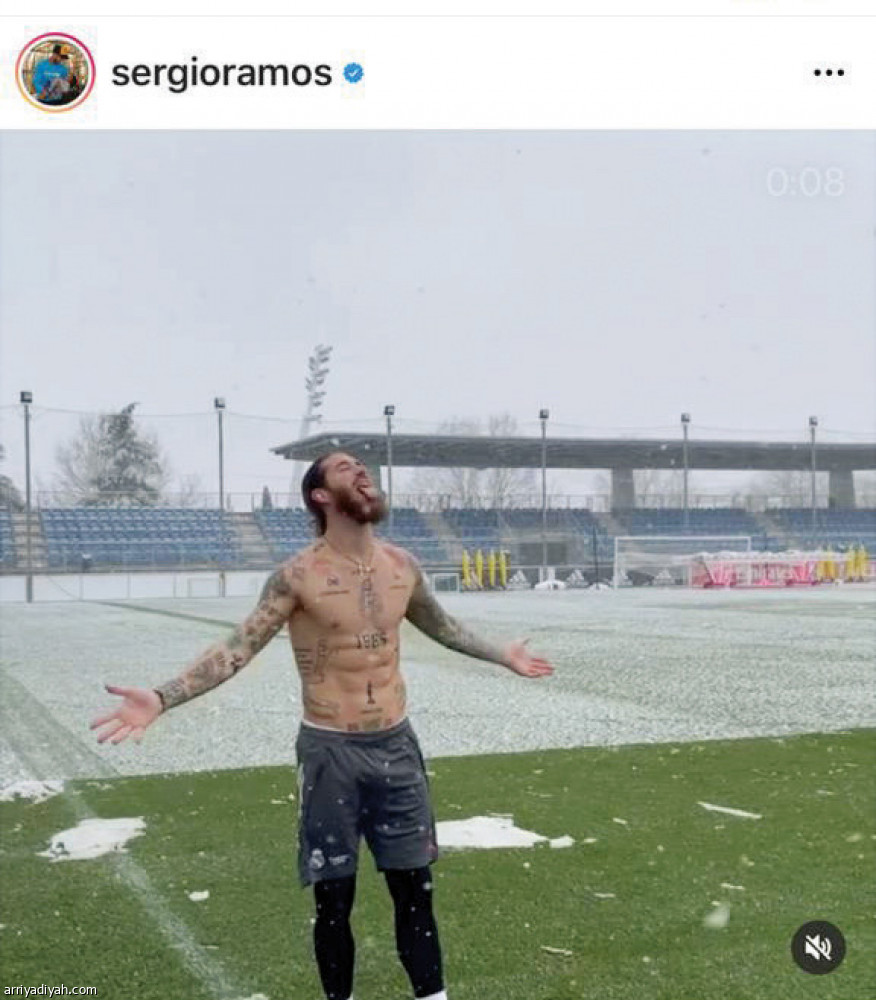Open the sergioramos username link

[x=221, y=73]
